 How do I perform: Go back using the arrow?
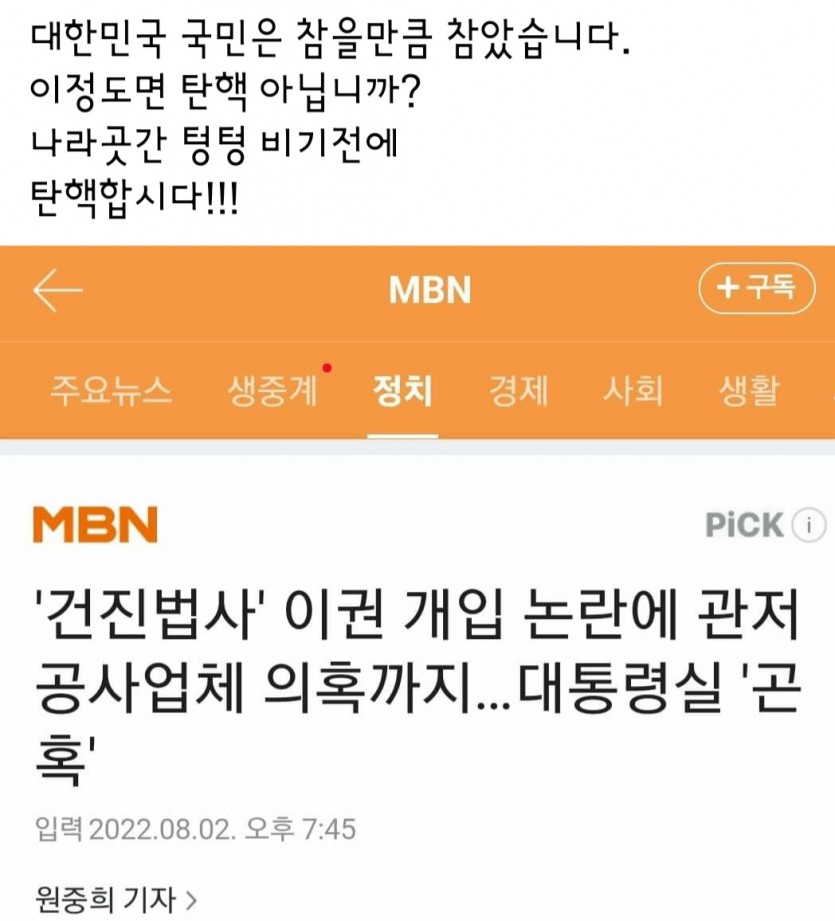[57, 291]
